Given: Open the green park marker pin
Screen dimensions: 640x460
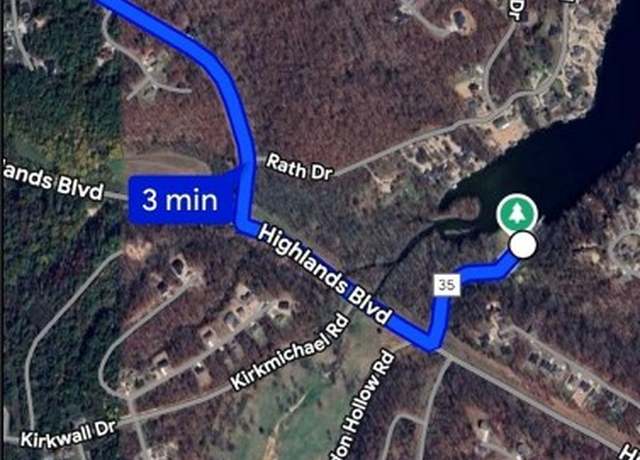Looking at the screenshot, I should (x=516, y=213).
